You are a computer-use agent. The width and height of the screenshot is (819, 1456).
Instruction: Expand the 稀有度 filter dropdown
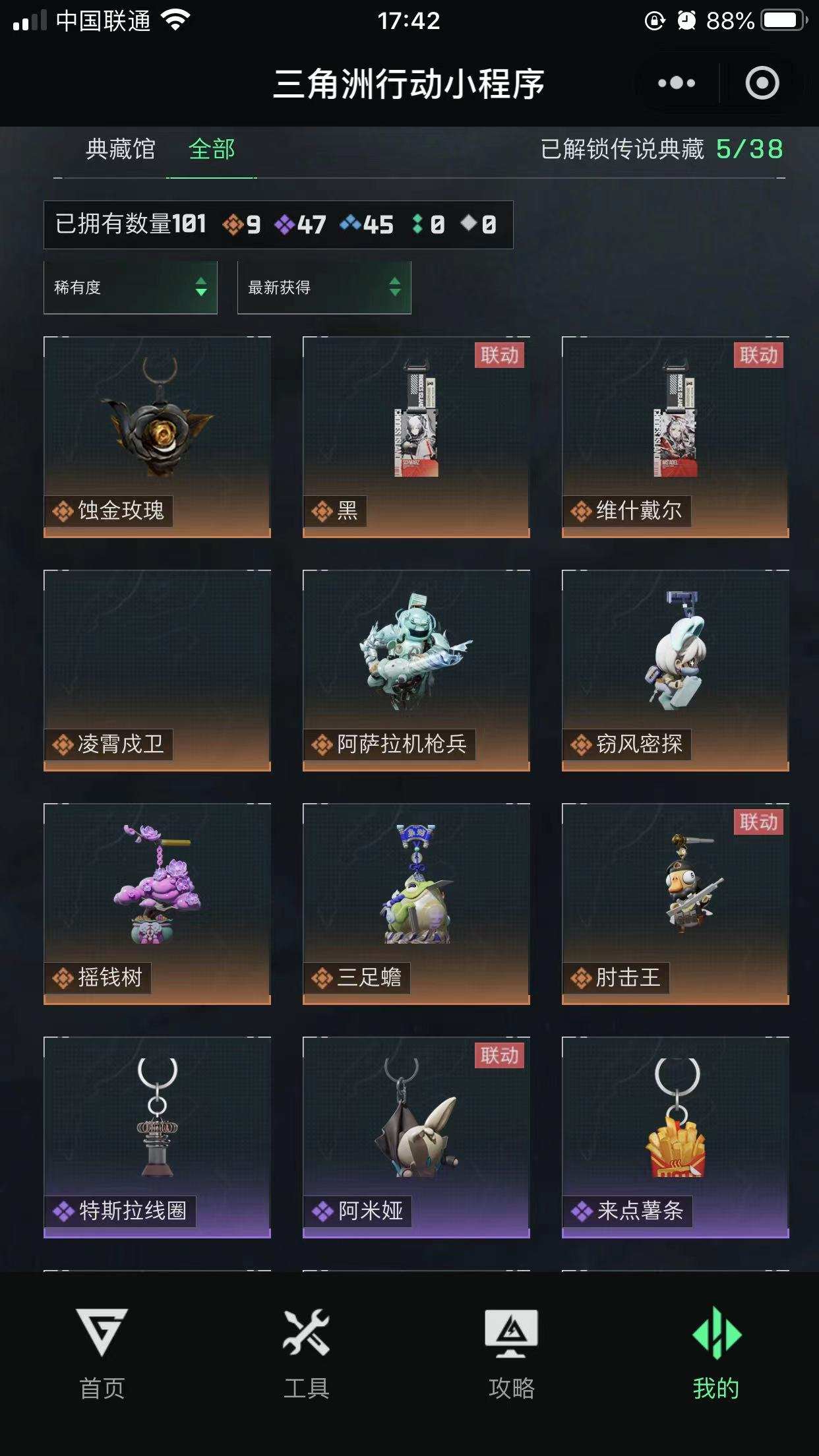point(131,288)
